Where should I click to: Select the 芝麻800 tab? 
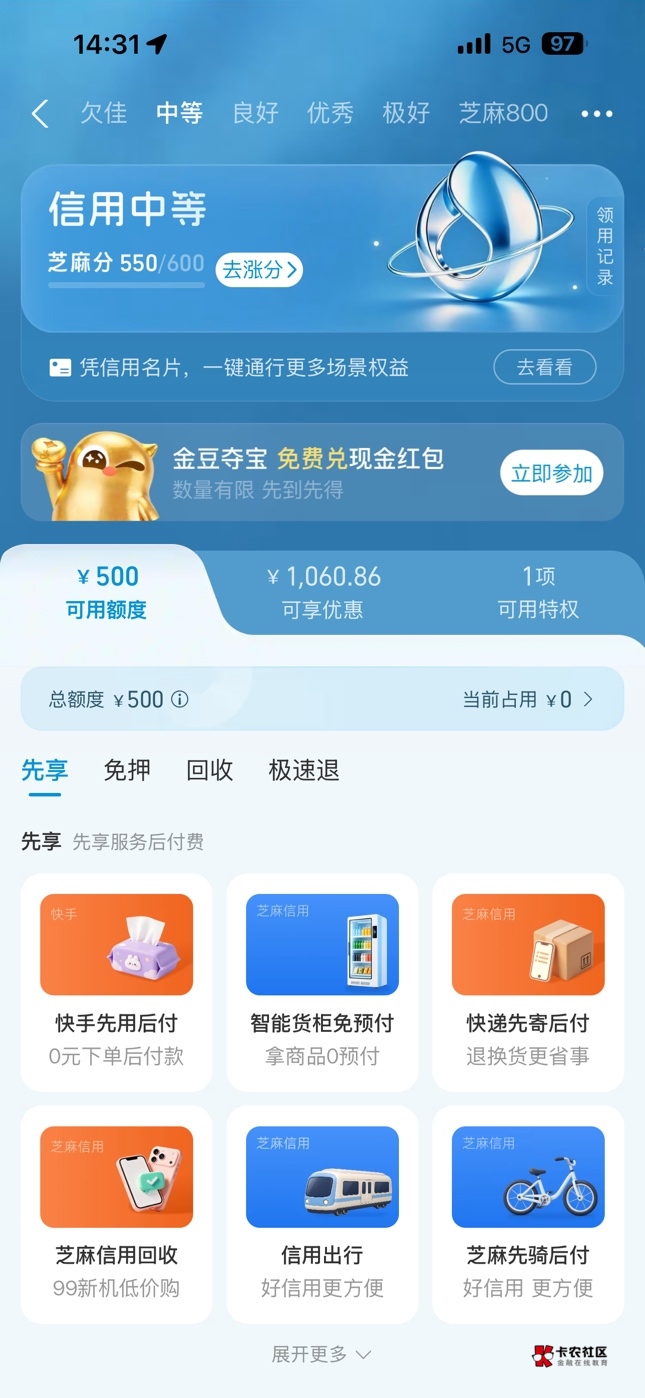503,113
